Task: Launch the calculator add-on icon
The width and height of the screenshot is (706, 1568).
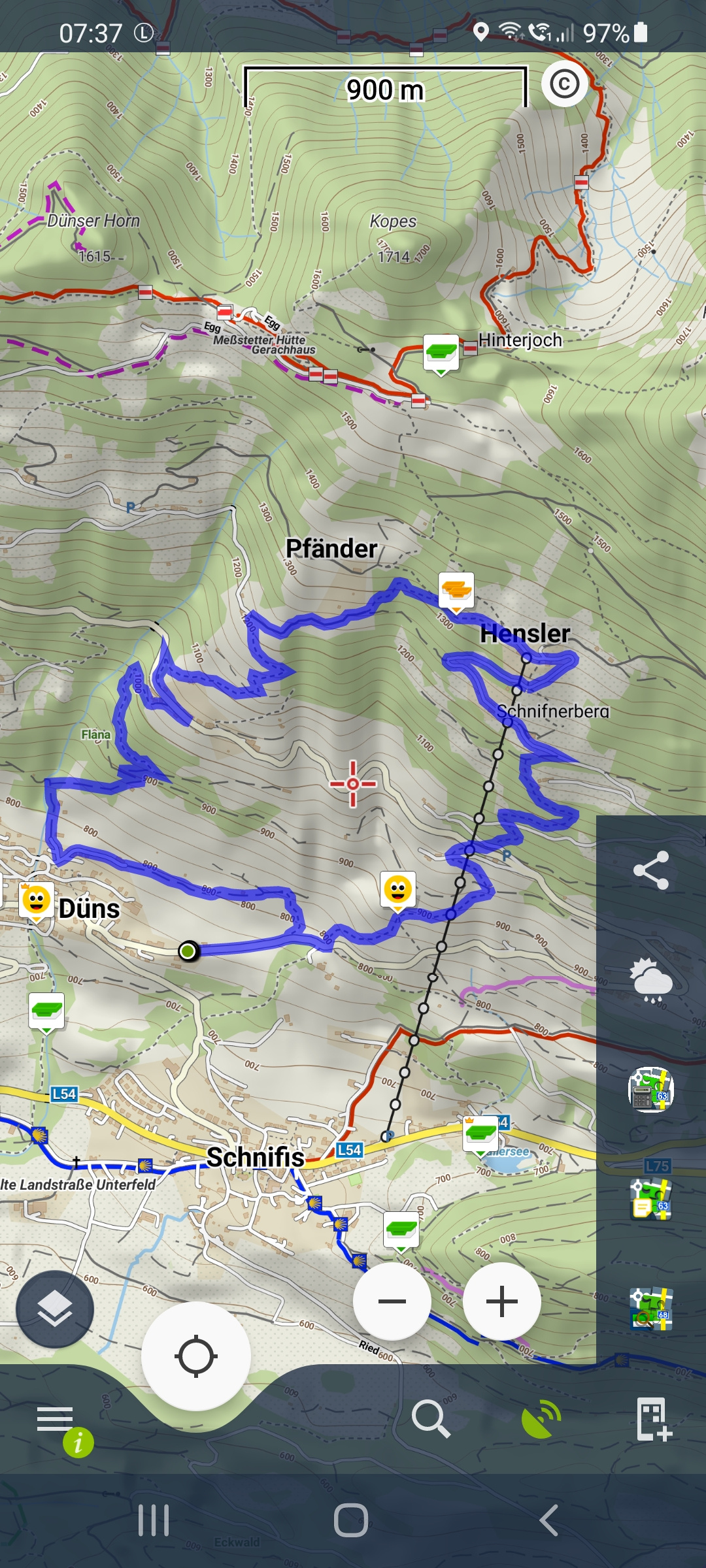Action: click(x=651, y=1089)
